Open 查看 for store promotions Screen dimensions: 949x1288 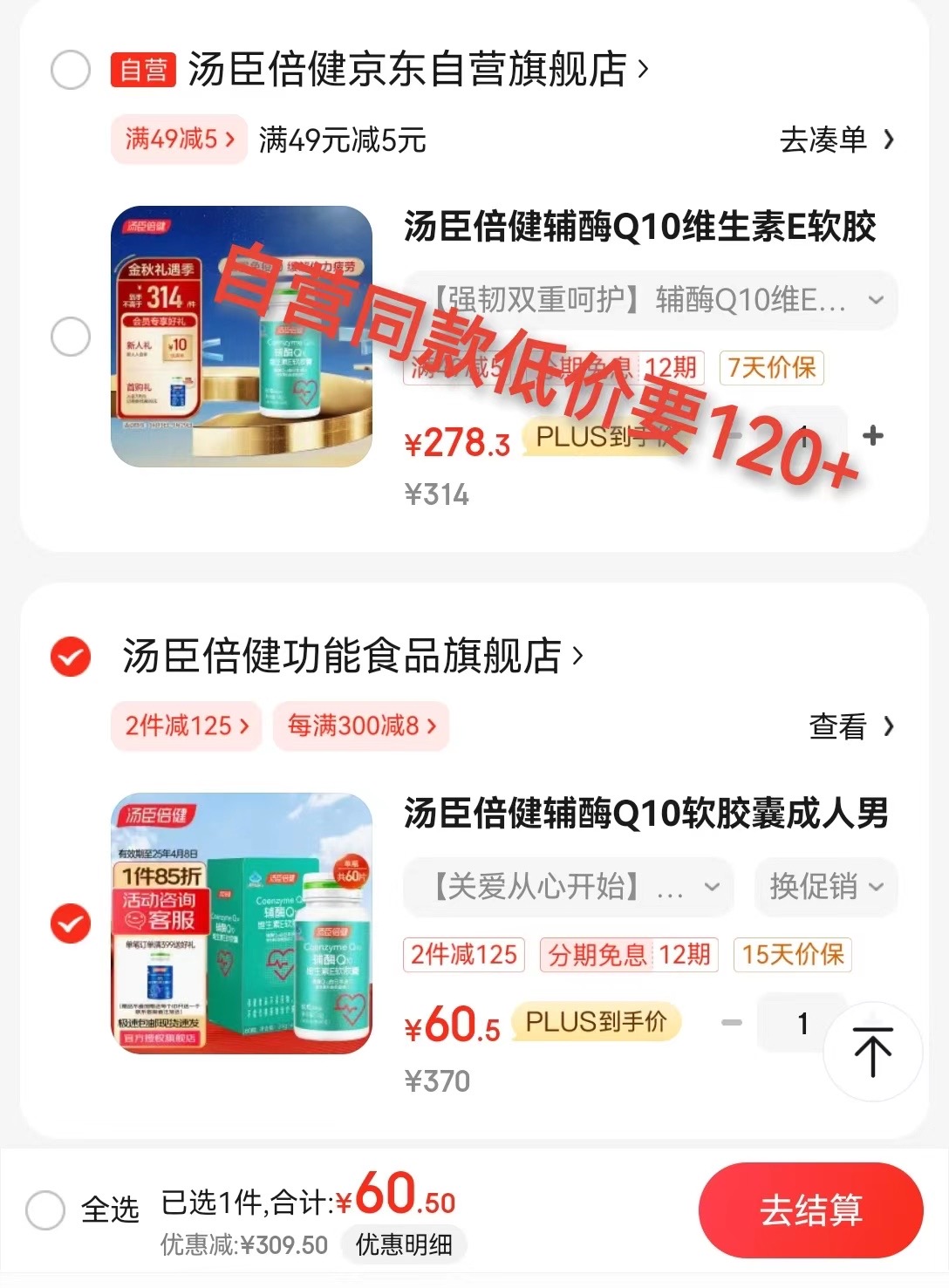coord(850,726)
